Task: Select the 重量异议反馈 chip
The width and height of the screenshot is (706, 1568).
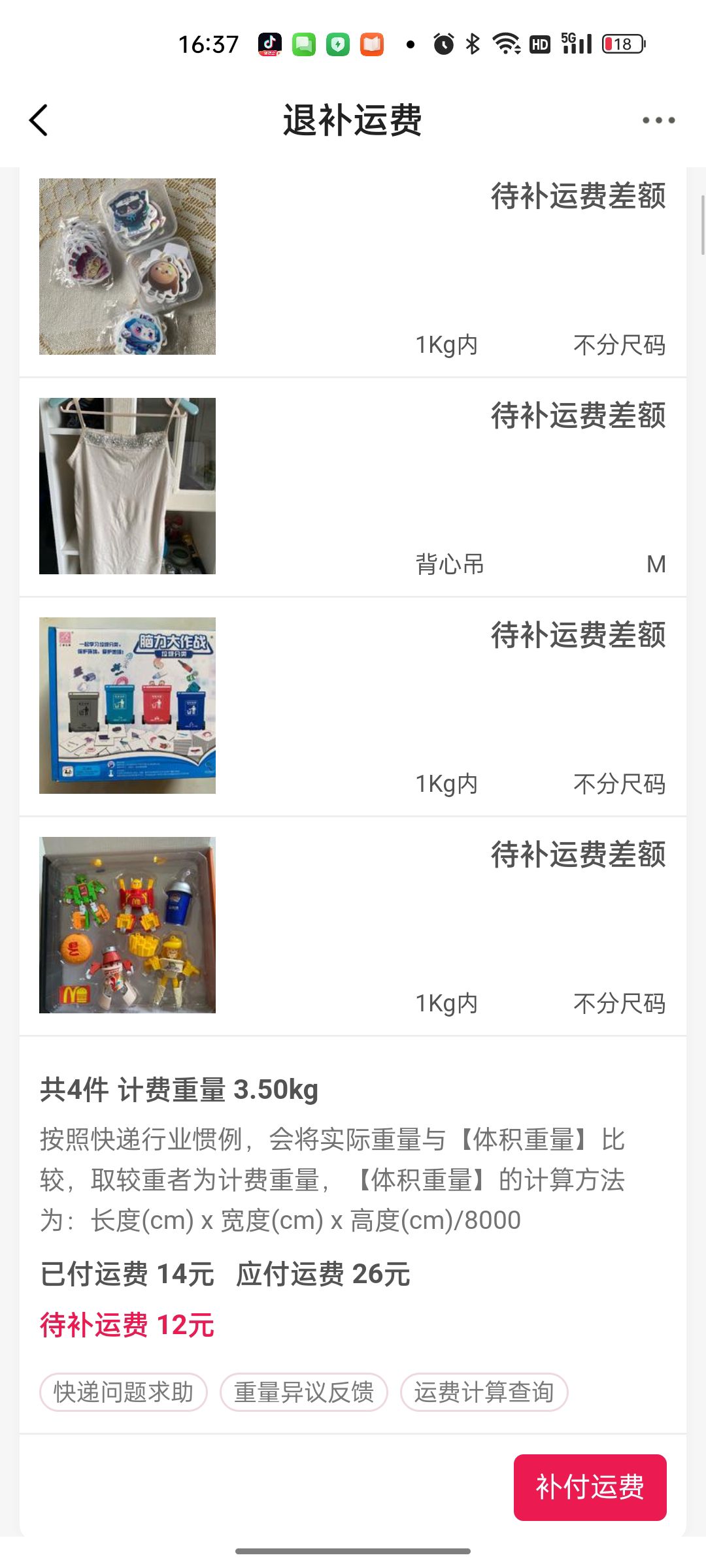Action: click(304, 1392)
